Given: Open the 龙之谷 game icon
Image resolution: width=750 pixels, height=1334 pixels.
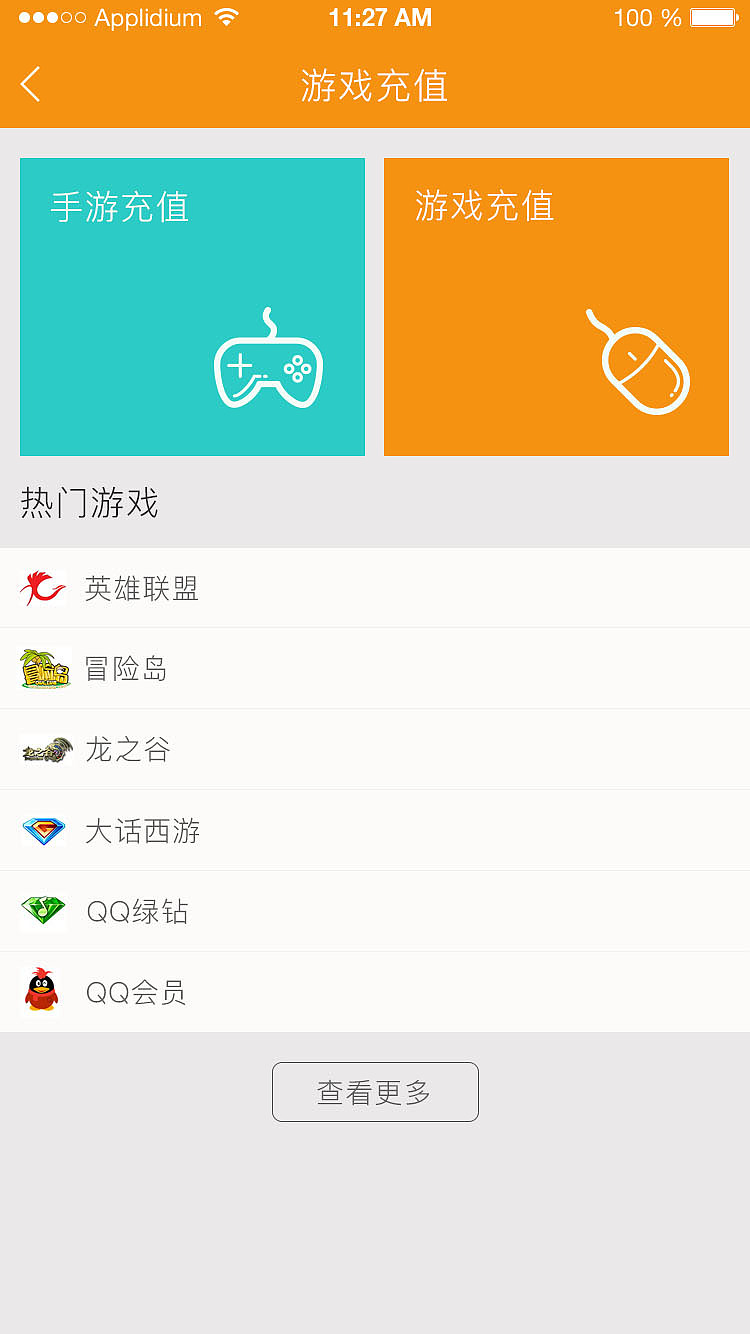Looking at the screenshot, I should (x=44, y=750).
